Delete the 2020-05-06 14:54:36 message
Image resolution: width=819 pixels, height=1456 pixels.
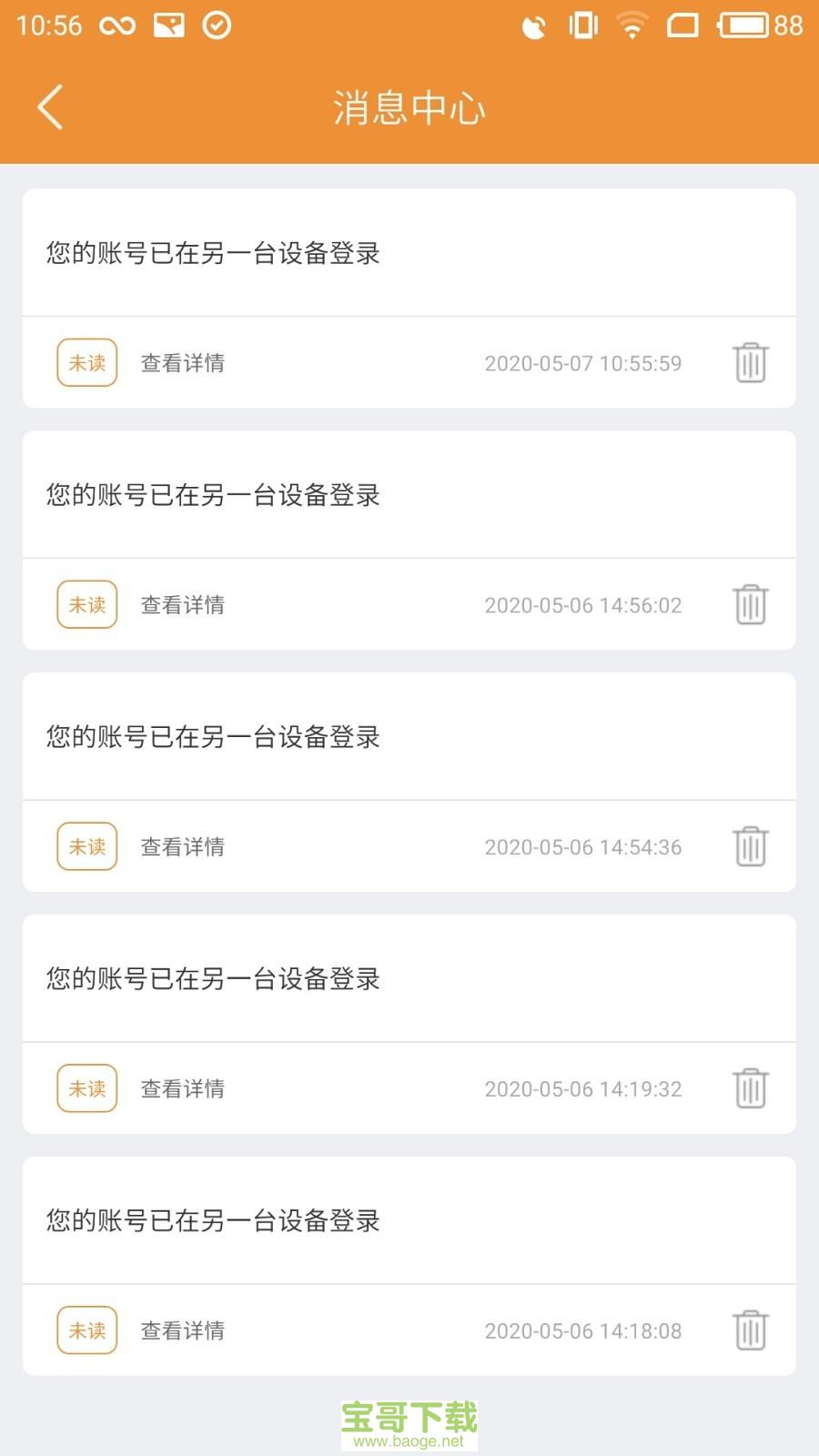[749, 846]
